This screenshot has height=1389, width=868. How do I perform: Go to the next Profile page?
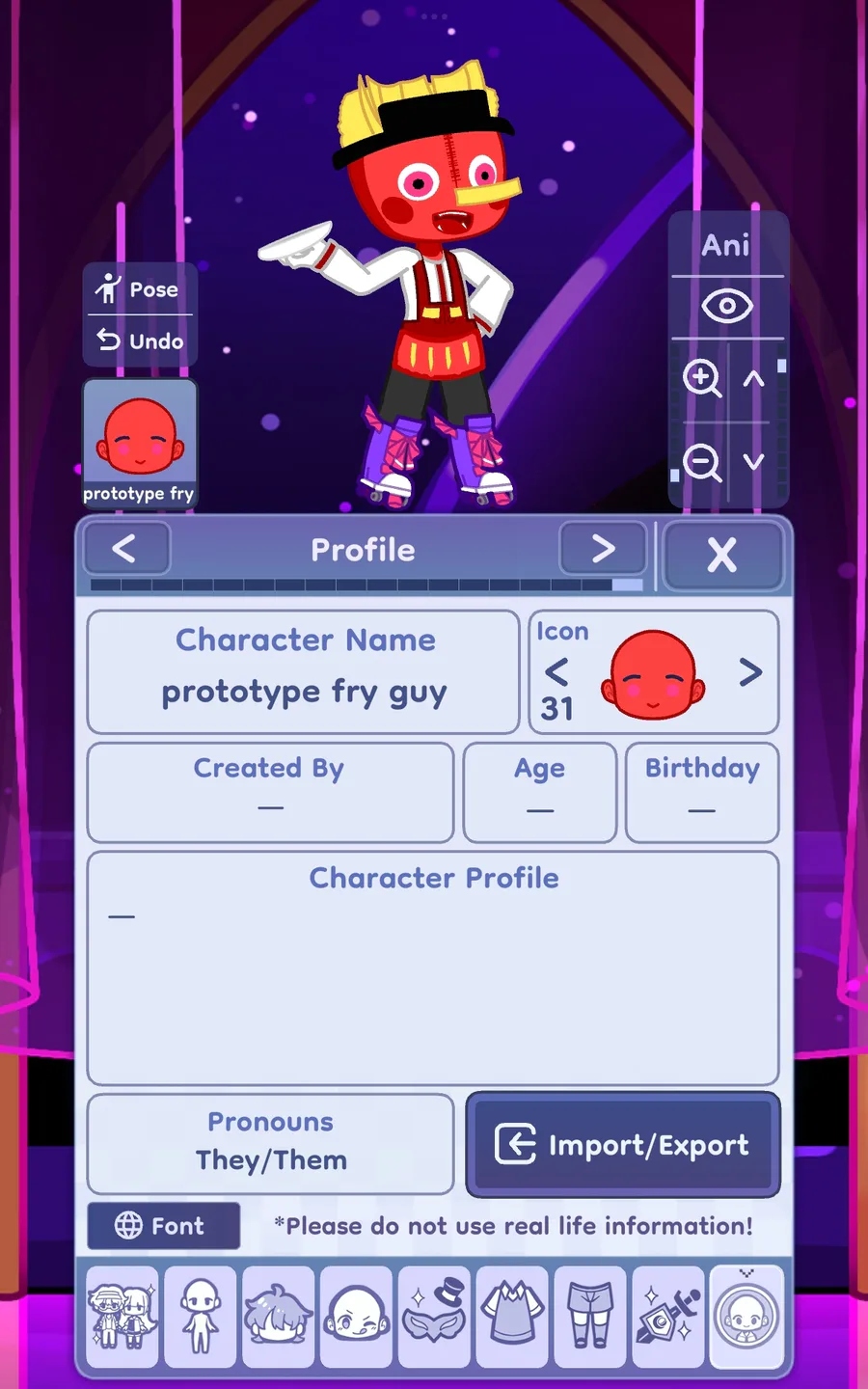(x=603, y=549)
